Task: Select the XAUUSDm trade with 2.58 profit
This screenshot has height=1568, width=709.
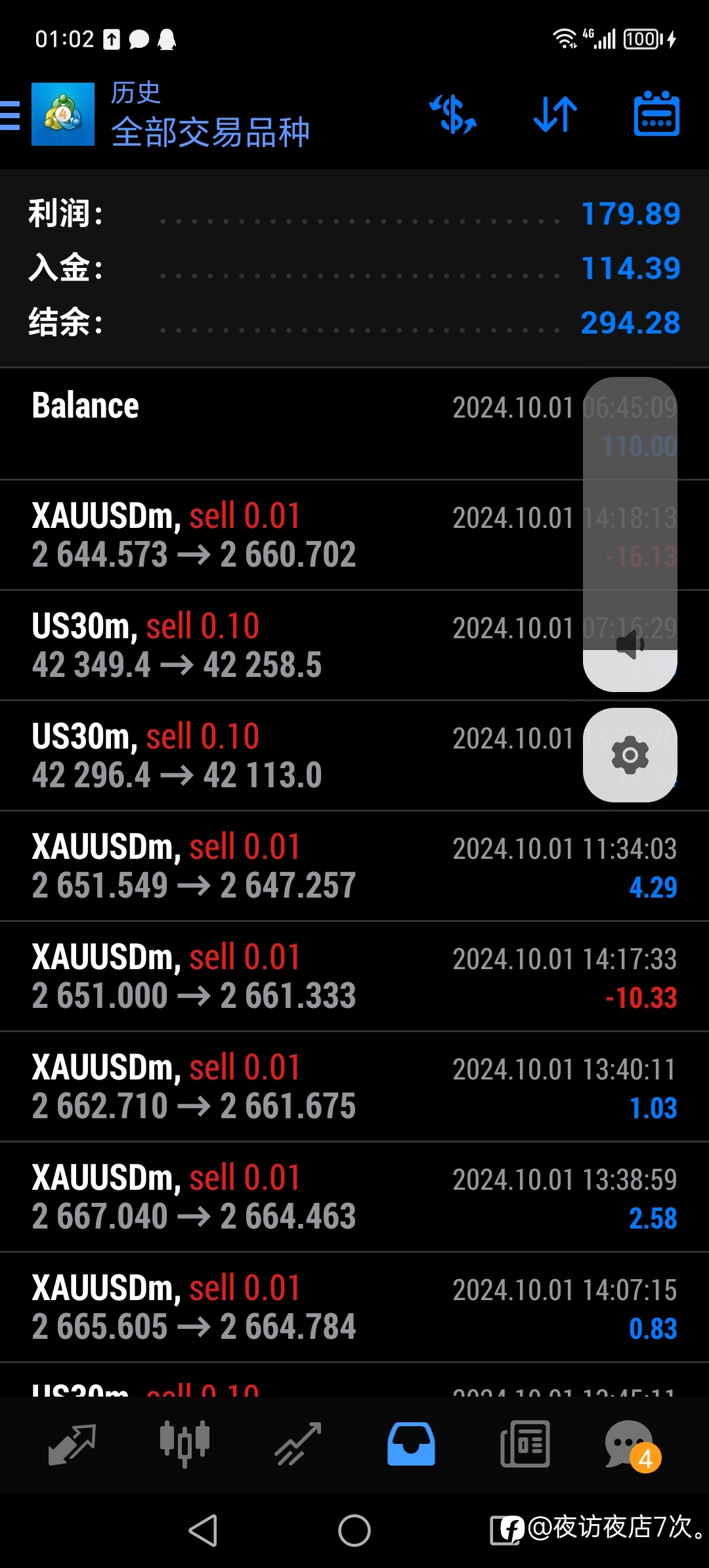Action: click(x=354, y=1197)
